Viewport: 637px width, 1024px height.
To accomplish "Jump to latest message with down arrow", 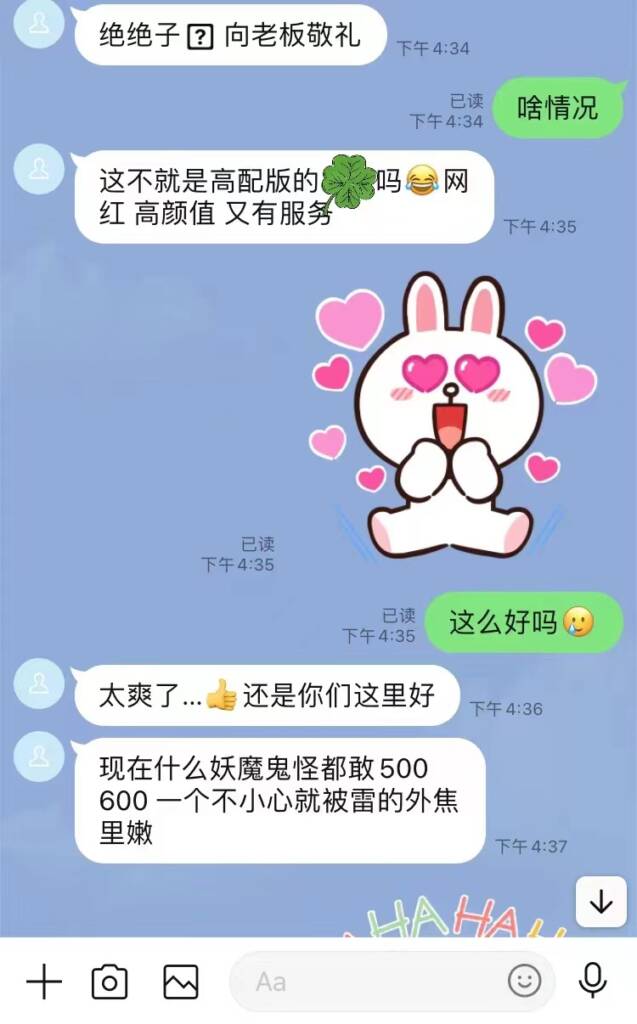I will pos(600,903).
